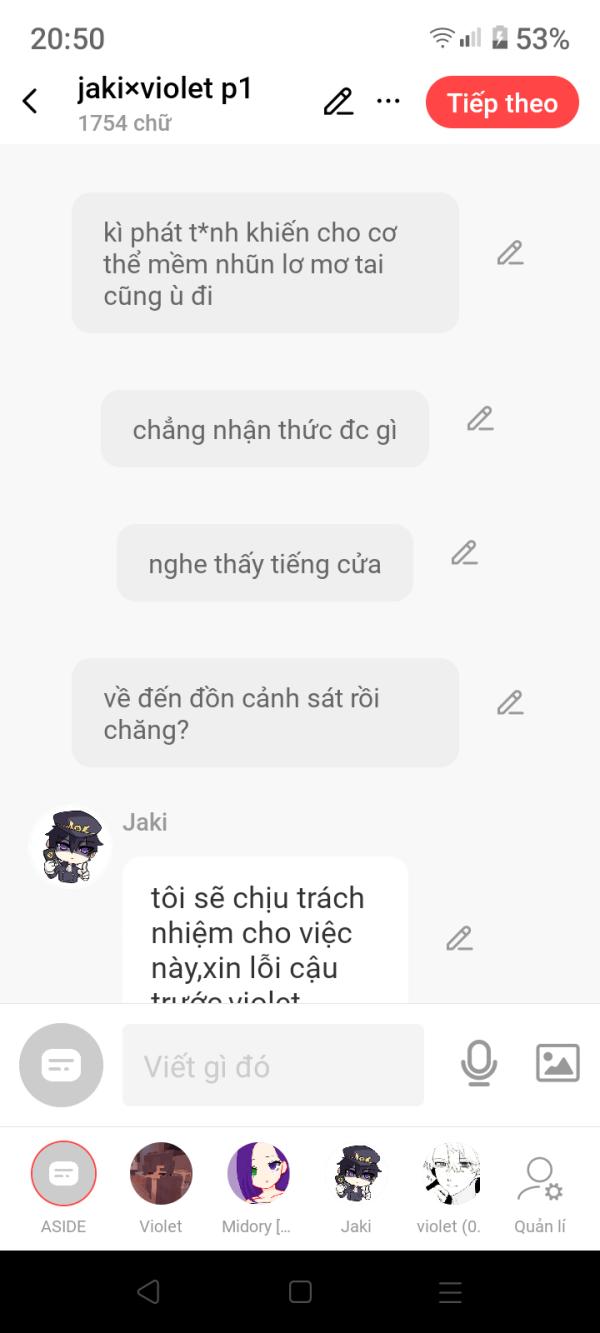
Task: Tap the Tiếp theo button
Action: 502,103
